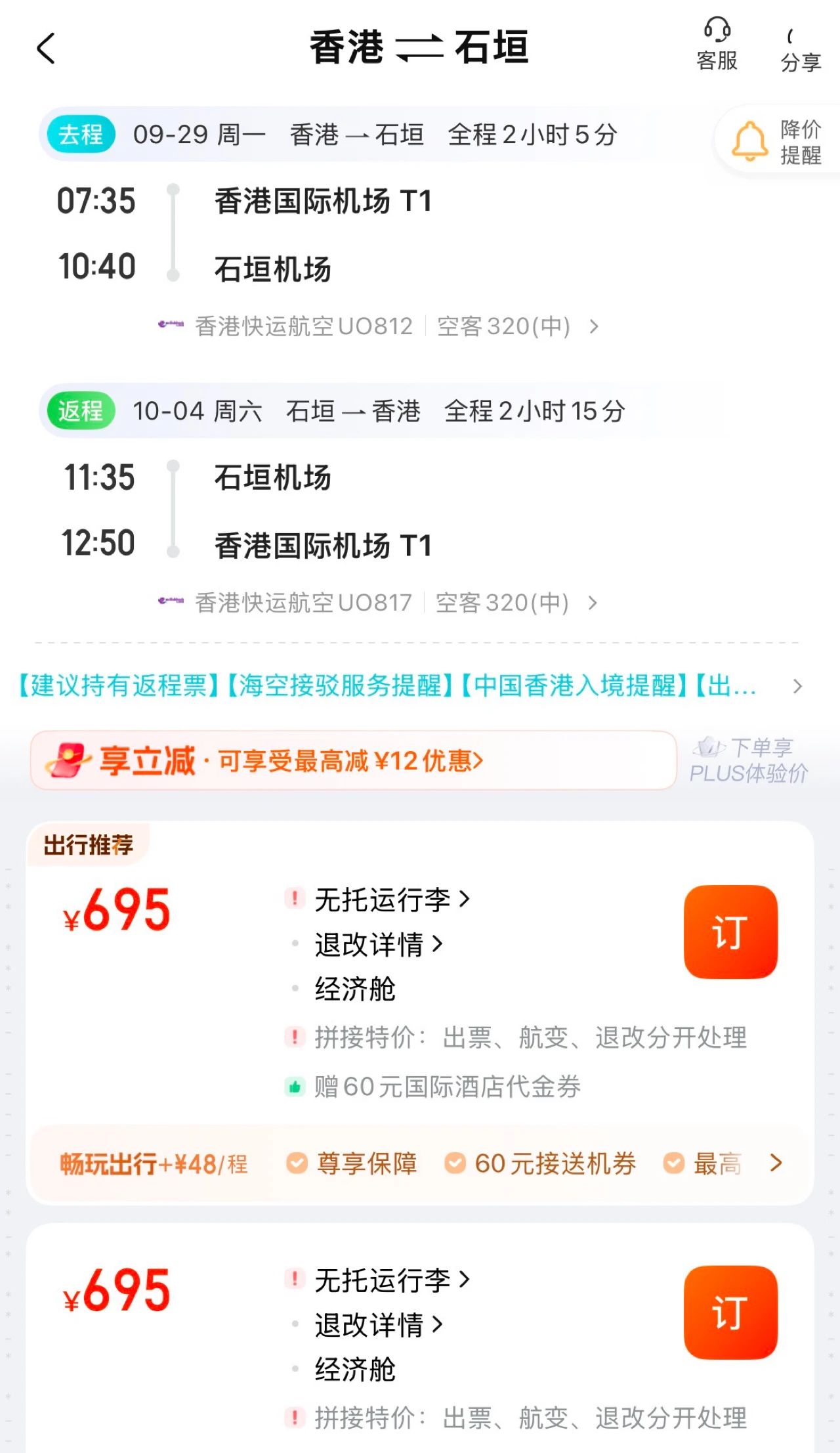Book the 出行推荐 ¥695 ticket
This screenshot has height=1453, width=840.
coord(730,932)
